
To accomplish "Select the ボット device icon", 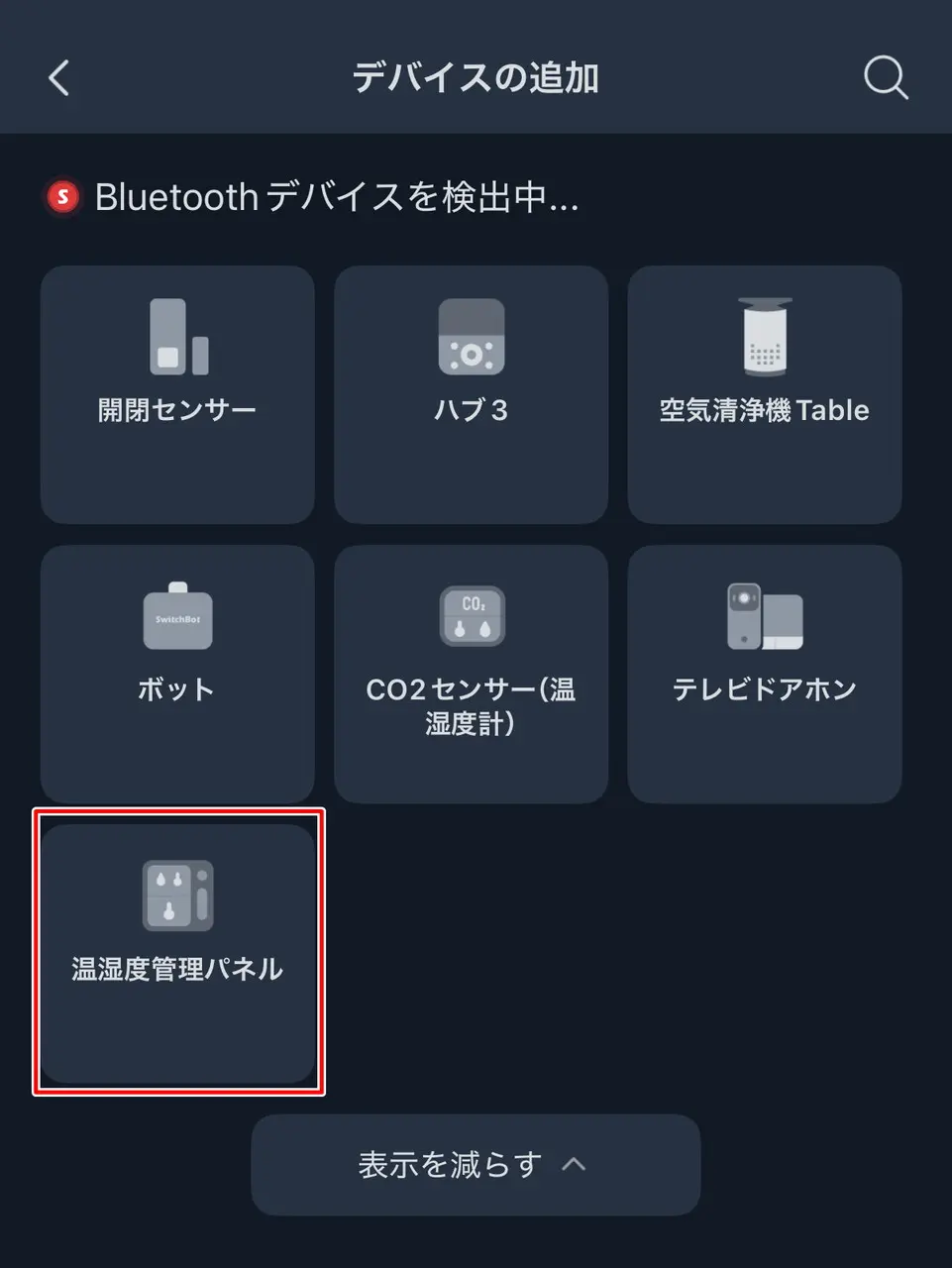I will click(176, 619).
